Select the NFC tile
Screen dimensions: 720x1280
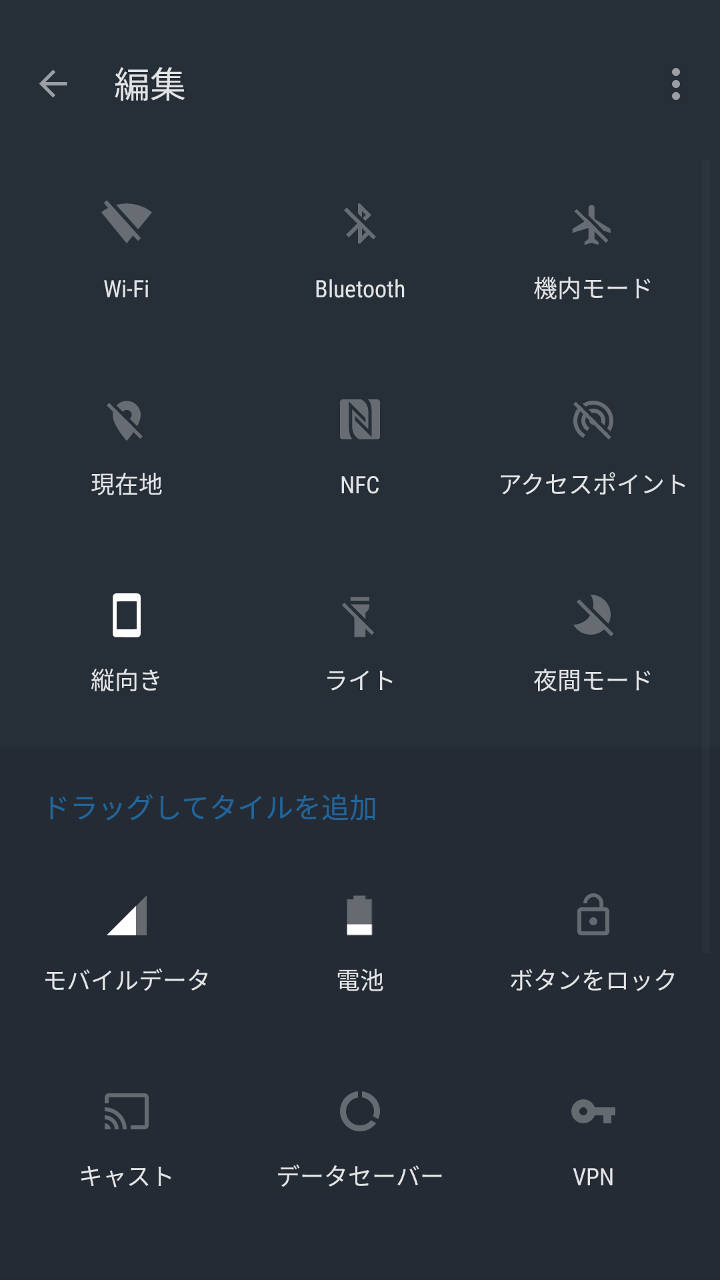(x=360, y=445)
